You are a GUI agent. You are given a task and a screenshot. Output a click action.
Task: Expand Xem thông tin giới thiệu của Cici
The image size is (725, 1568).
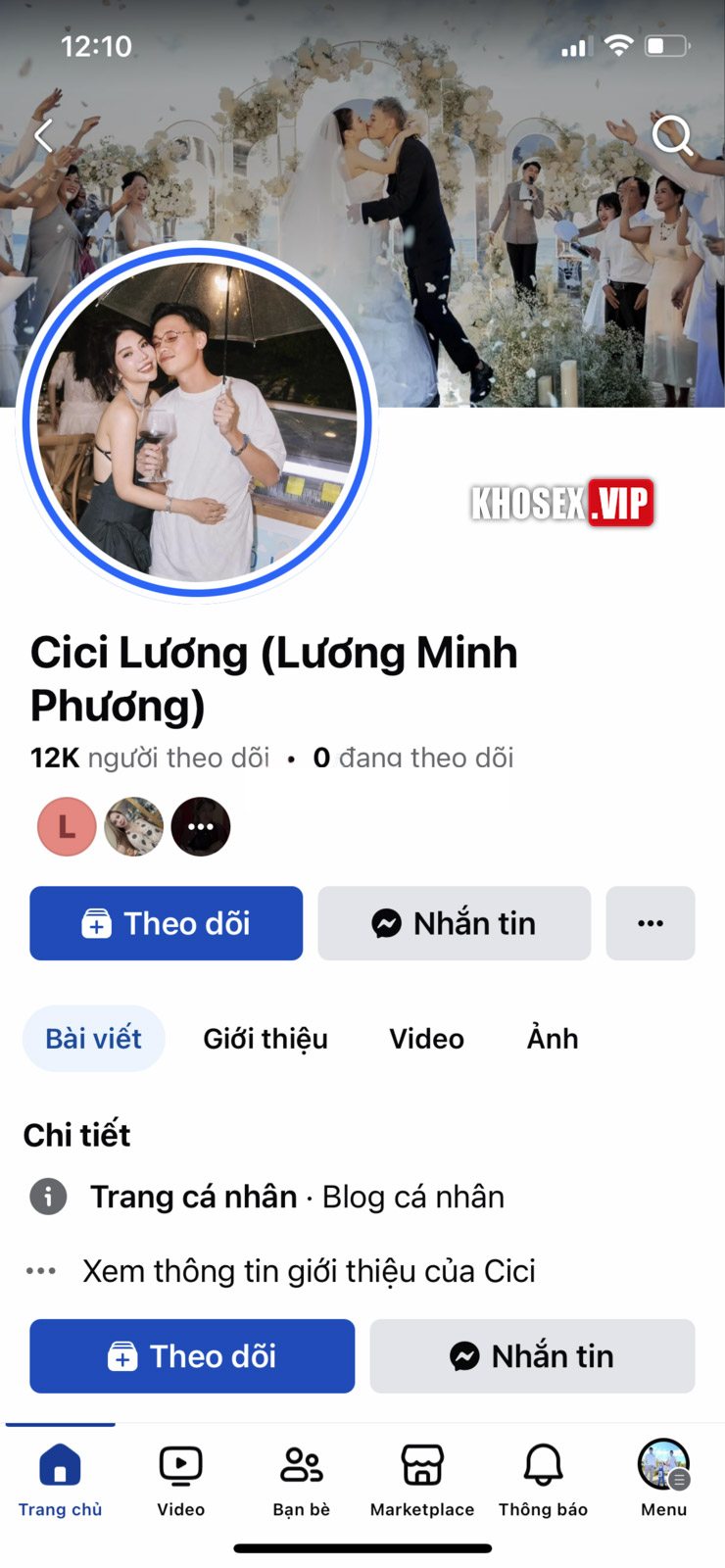(309, 1271)
